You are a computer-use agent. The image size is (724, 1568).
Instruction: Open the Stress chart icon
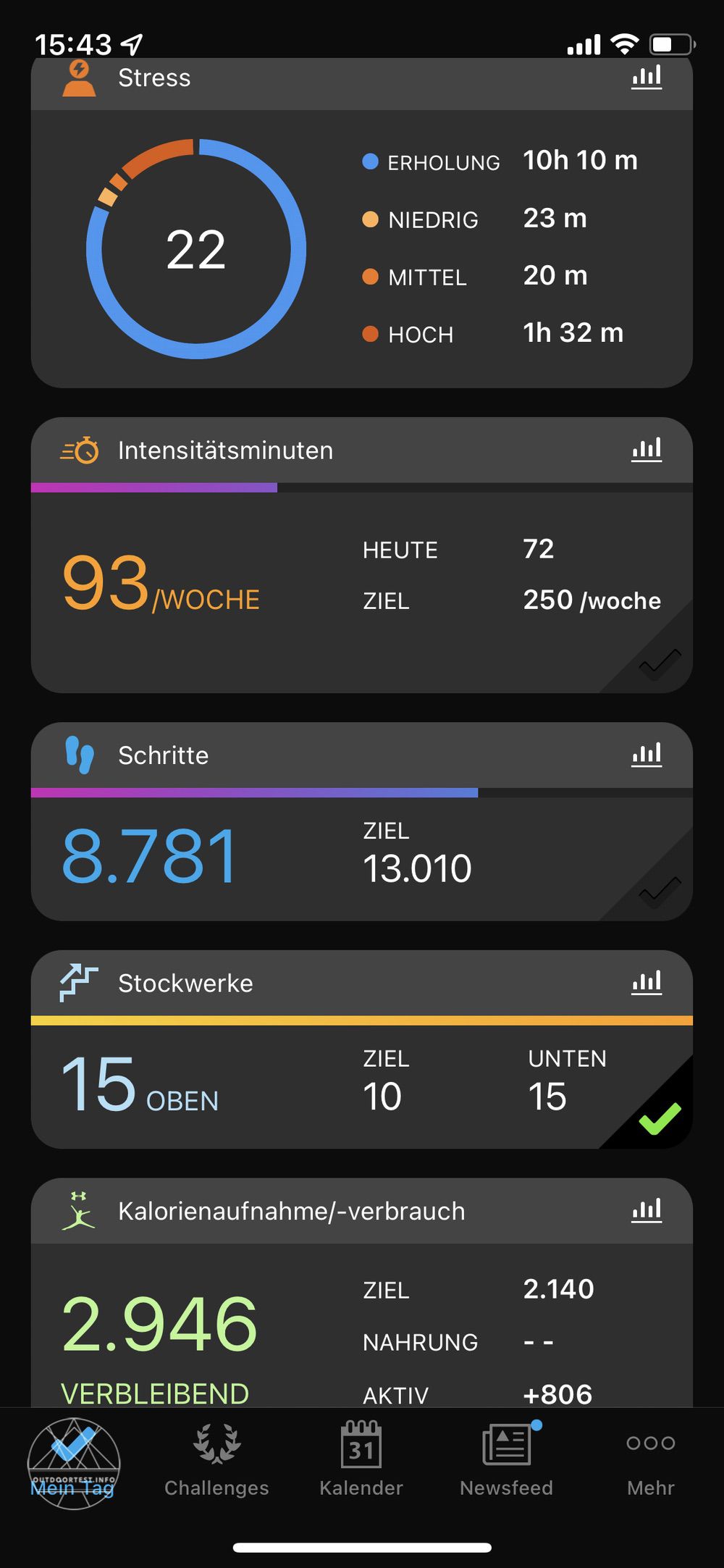click(646, 77)
